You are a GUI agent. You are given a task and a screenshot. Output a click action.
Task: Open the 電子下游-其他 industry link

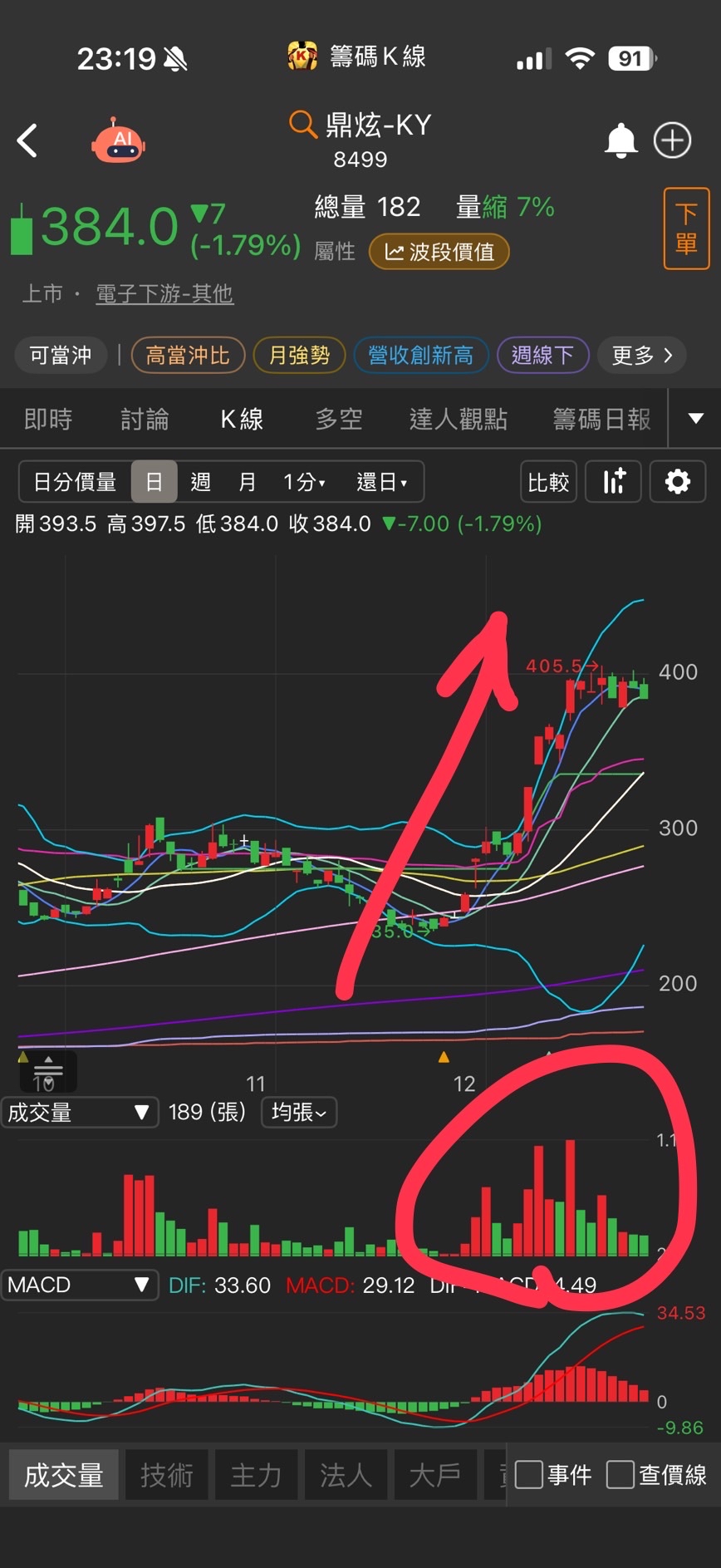(164, 293)
